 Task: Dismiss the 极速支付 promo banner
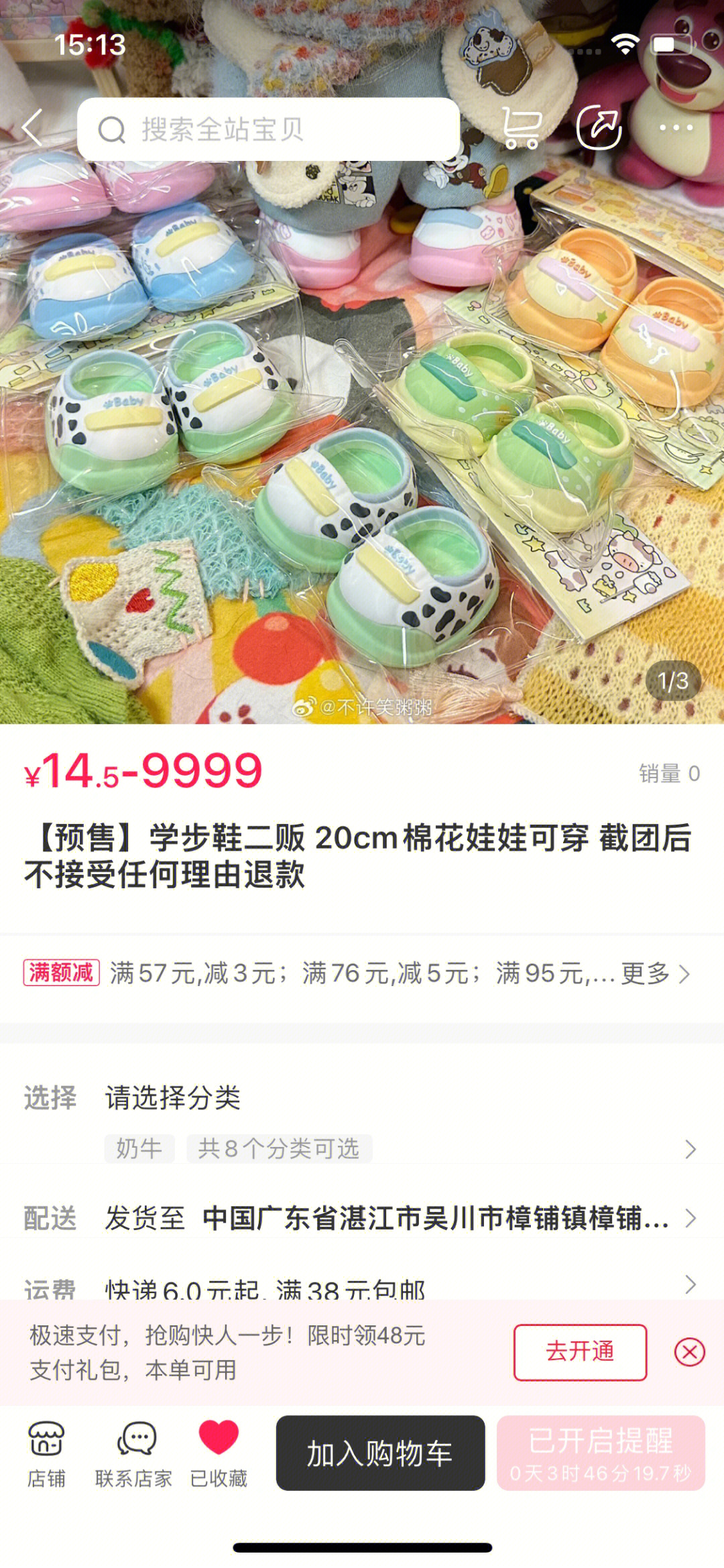click(689, 1351)
